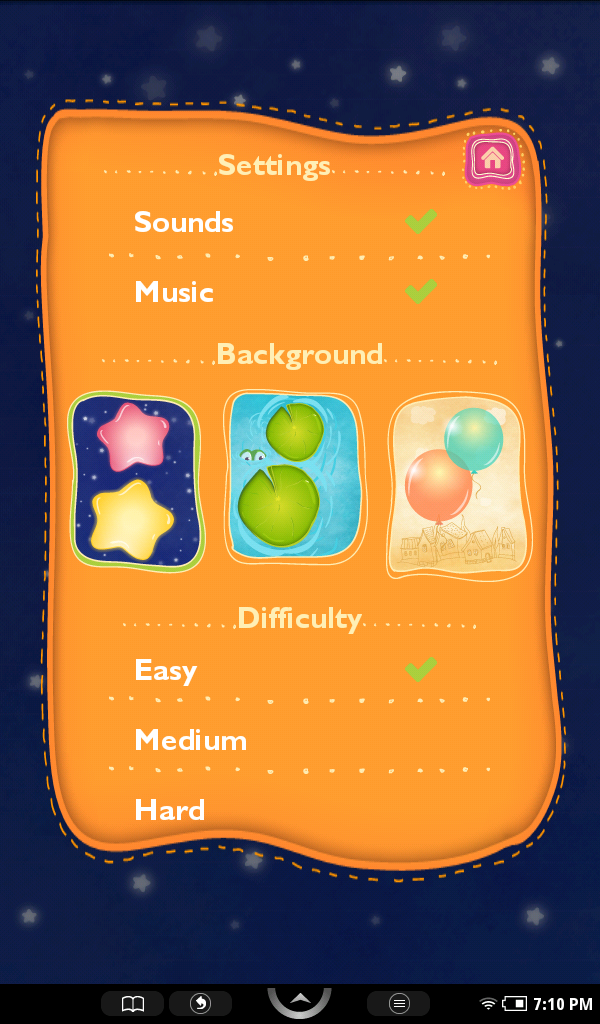Switch difficulty to Hard
The width and height of the screenshot is (600, 1024).
pyautogui.click(x=299, y=810)
